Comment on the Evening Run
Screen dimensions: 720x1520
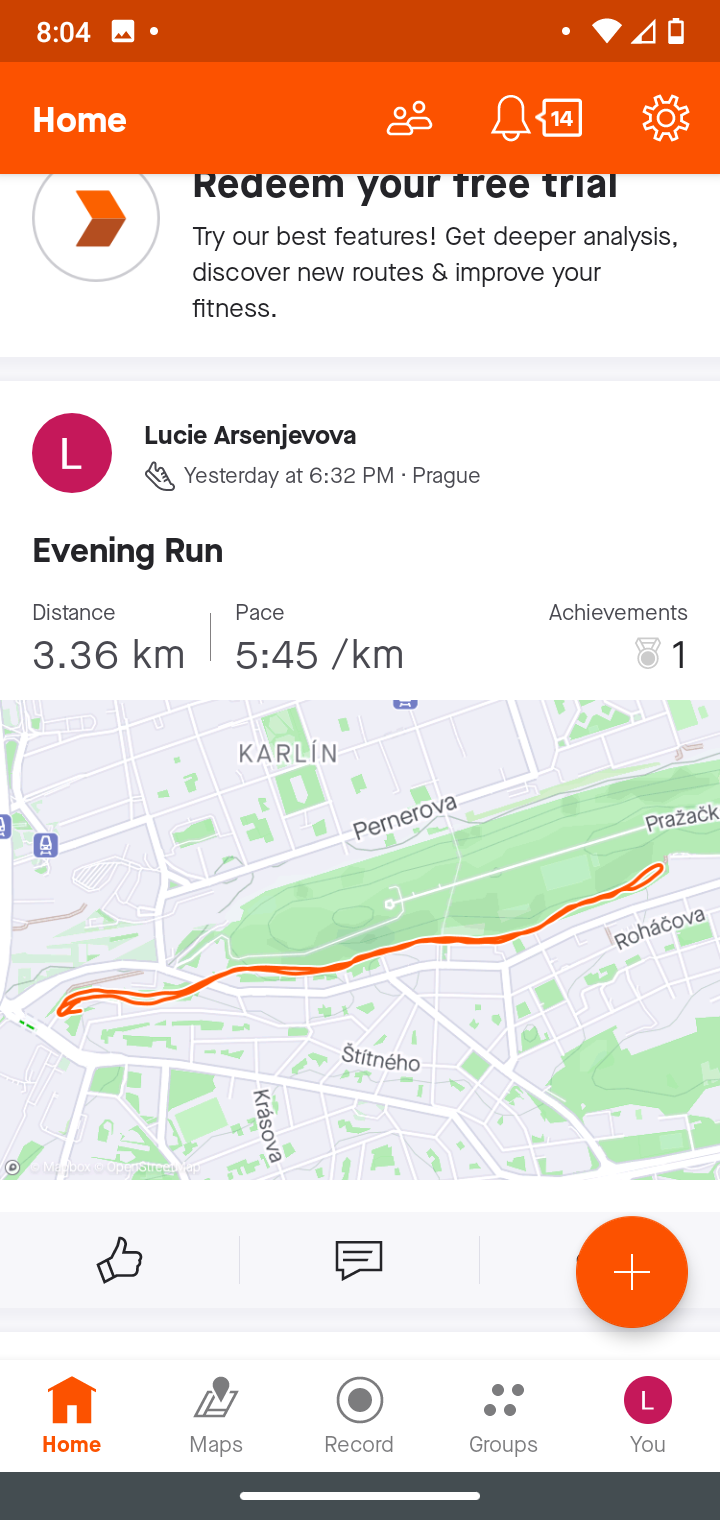[359, 1259]
